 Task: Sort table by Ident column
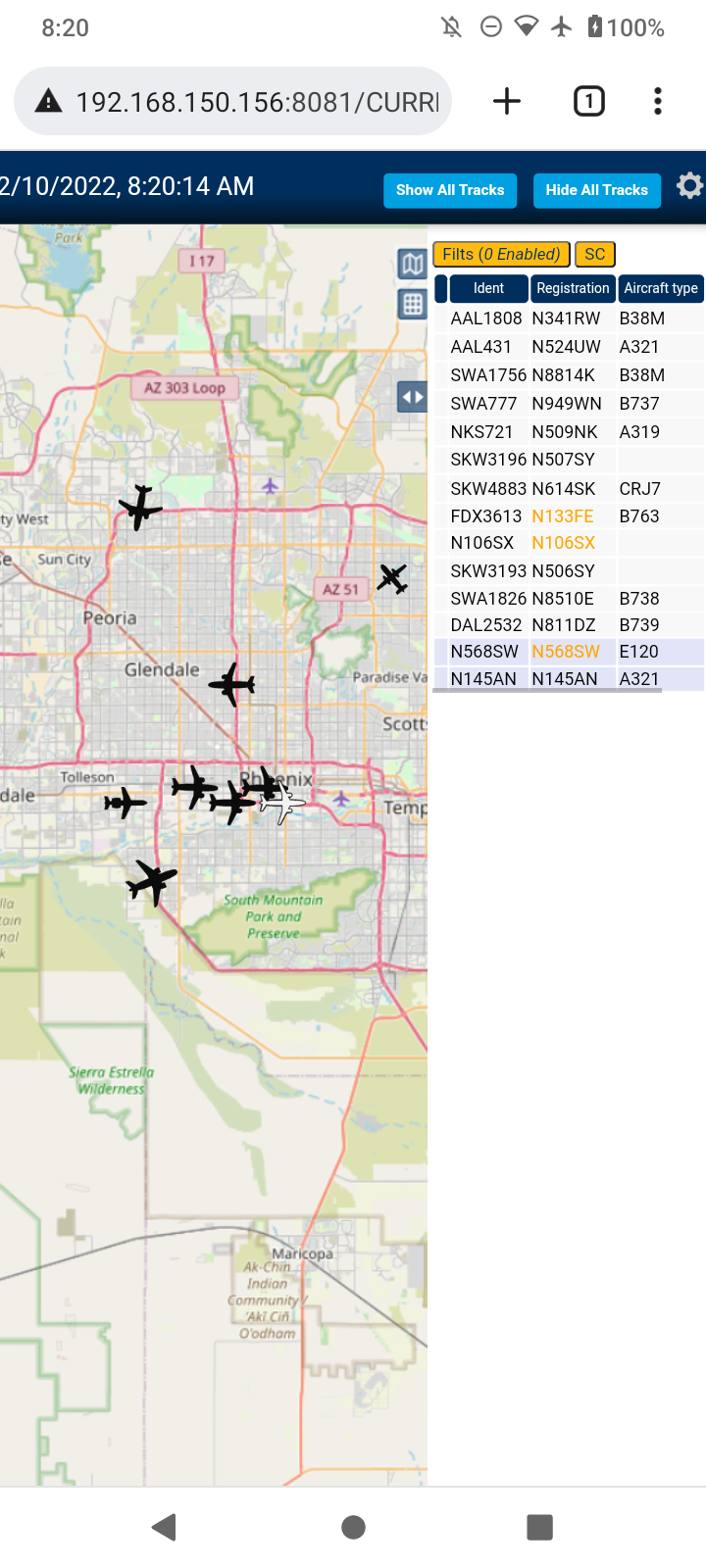tap(488, 288)
